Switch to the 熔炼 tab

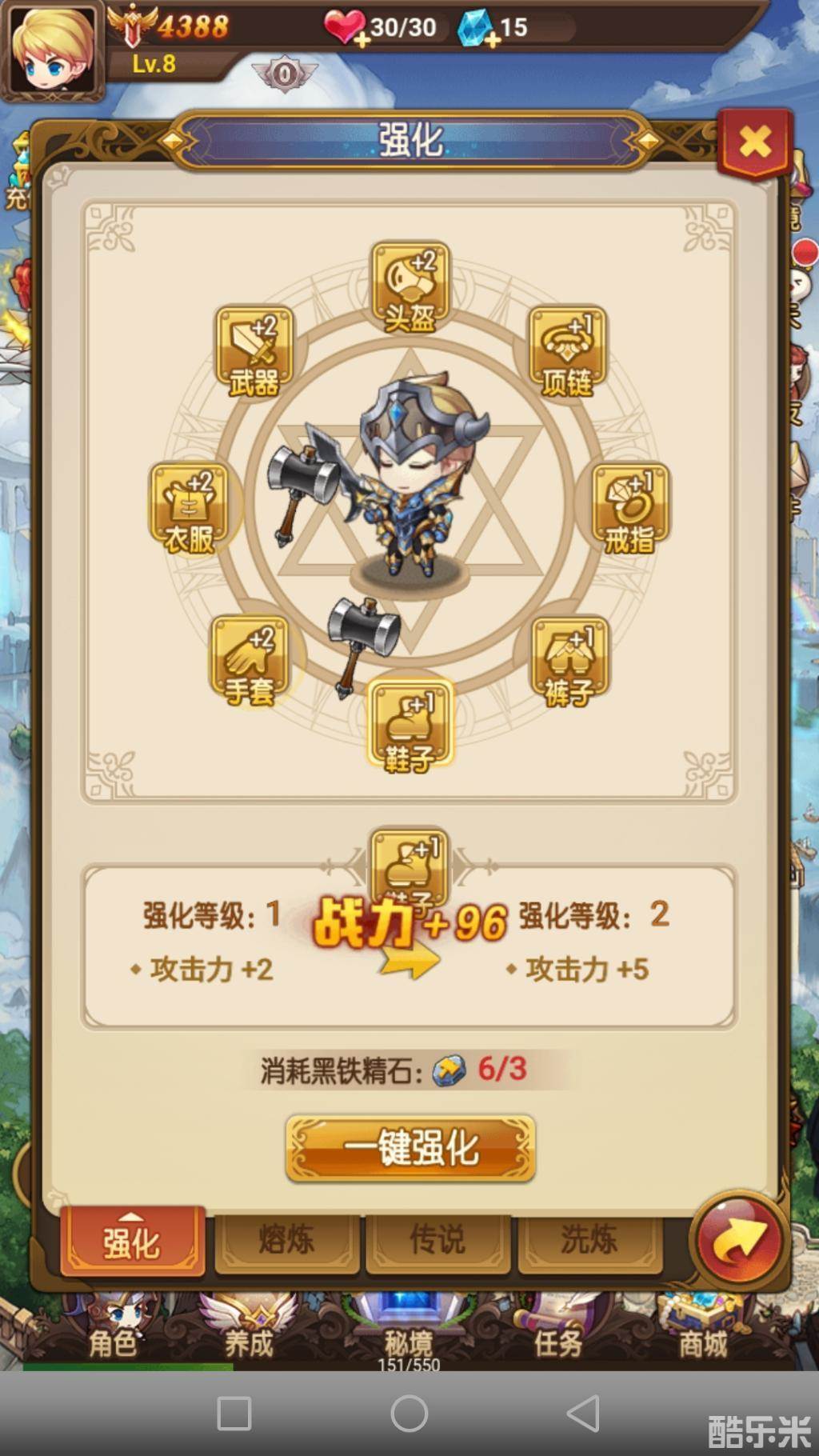(x=286, y=1241)
